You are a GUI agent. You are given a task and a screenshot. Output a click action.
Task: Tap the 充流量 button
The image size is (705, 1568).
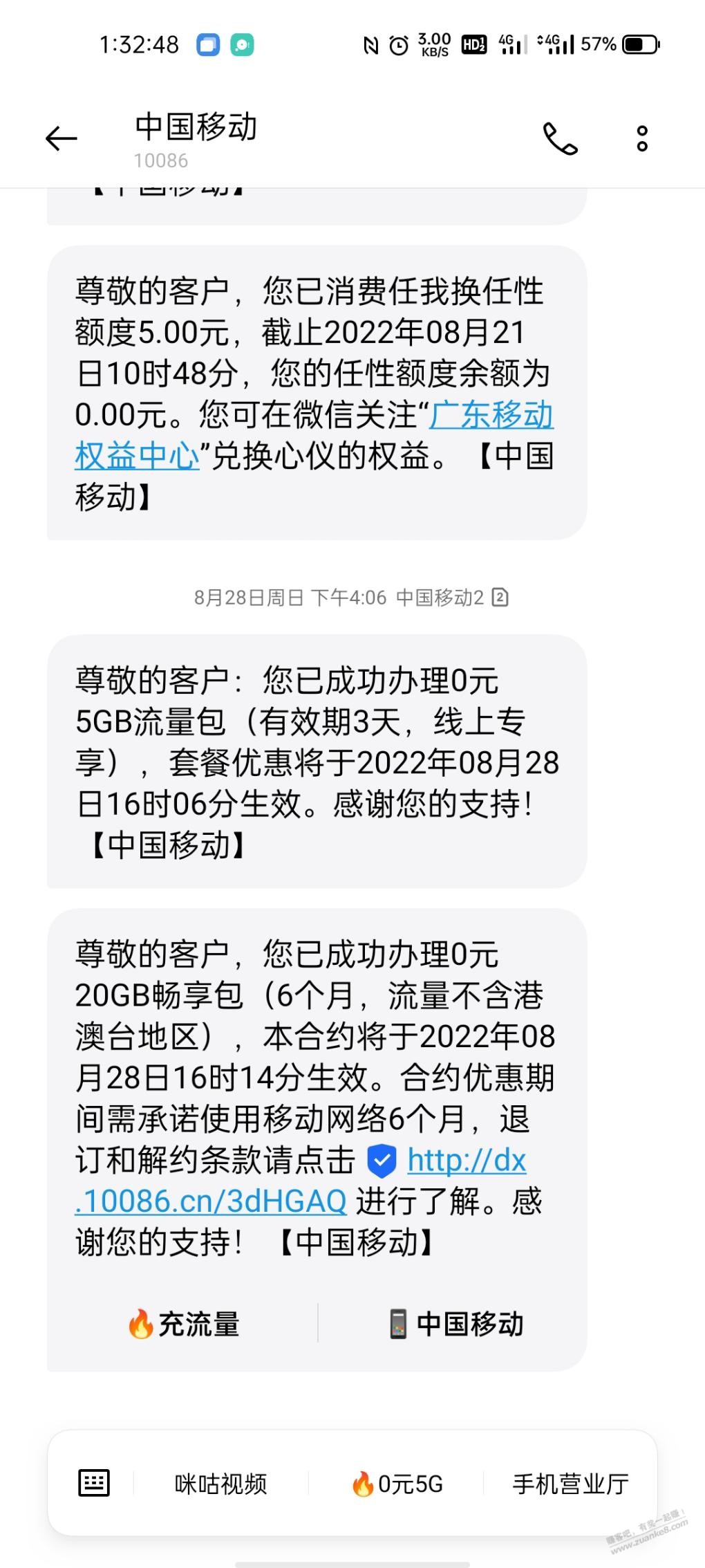coord(183,1324)
